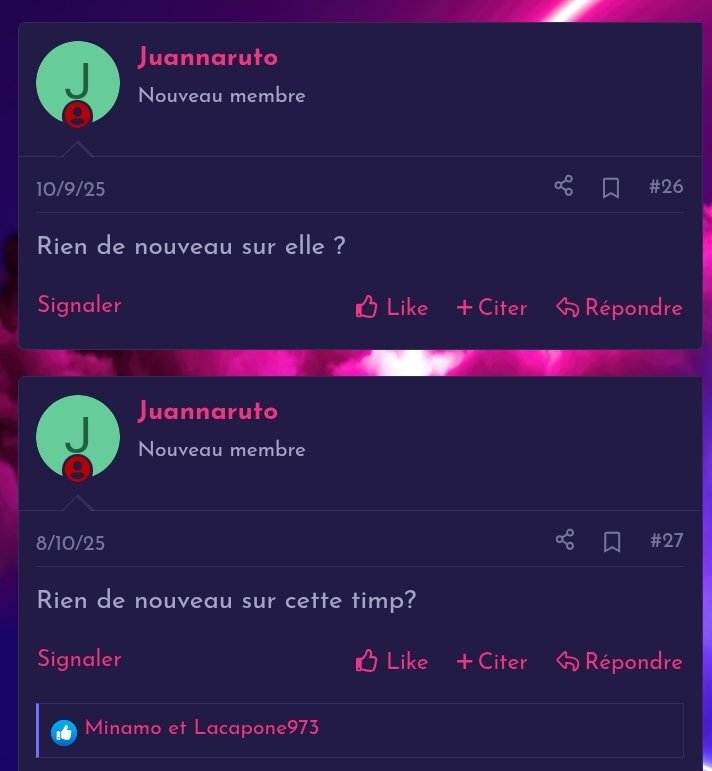The image size is (712, 771).
Task: View likes by Minamo et Lacapone973
Action: [x=201, y=728]
